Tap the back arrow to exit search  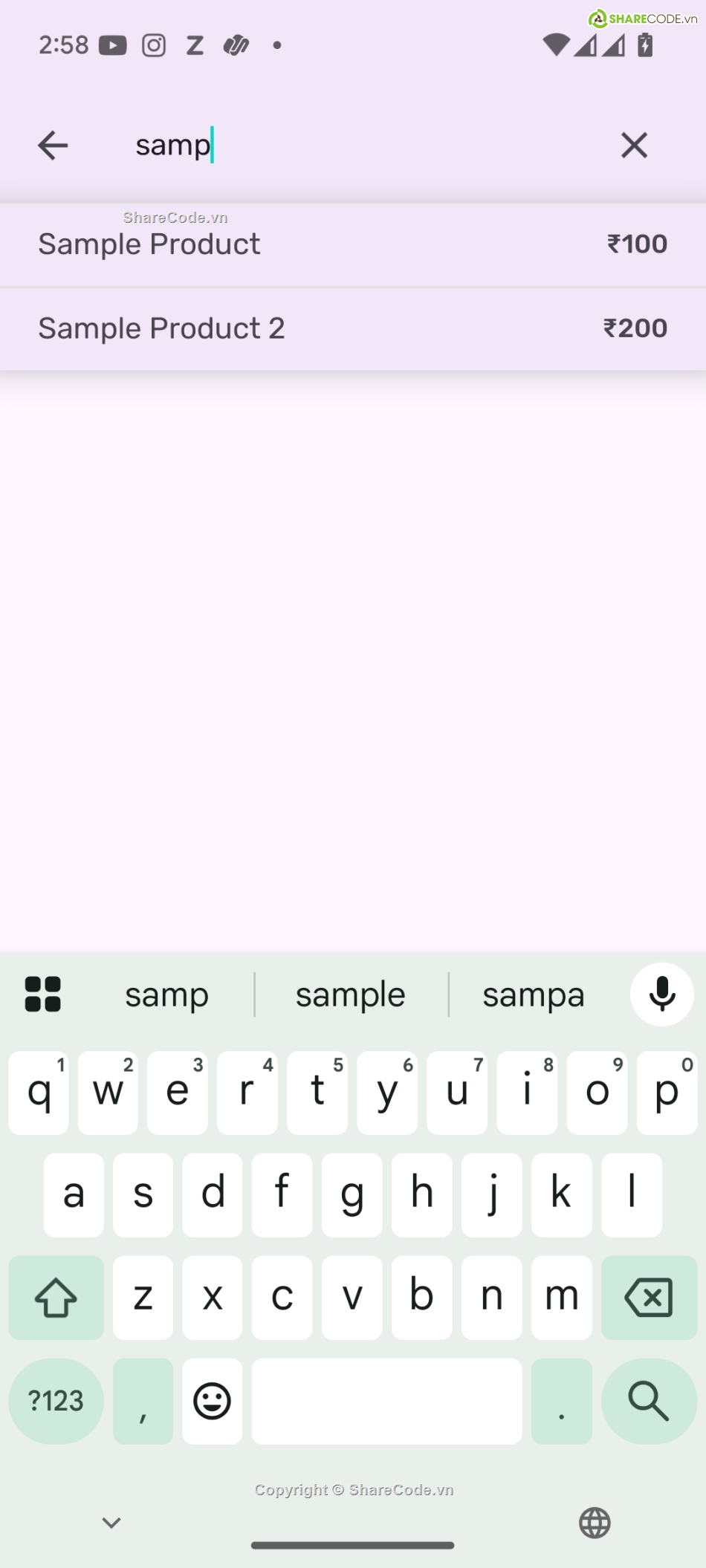(51, 145)
